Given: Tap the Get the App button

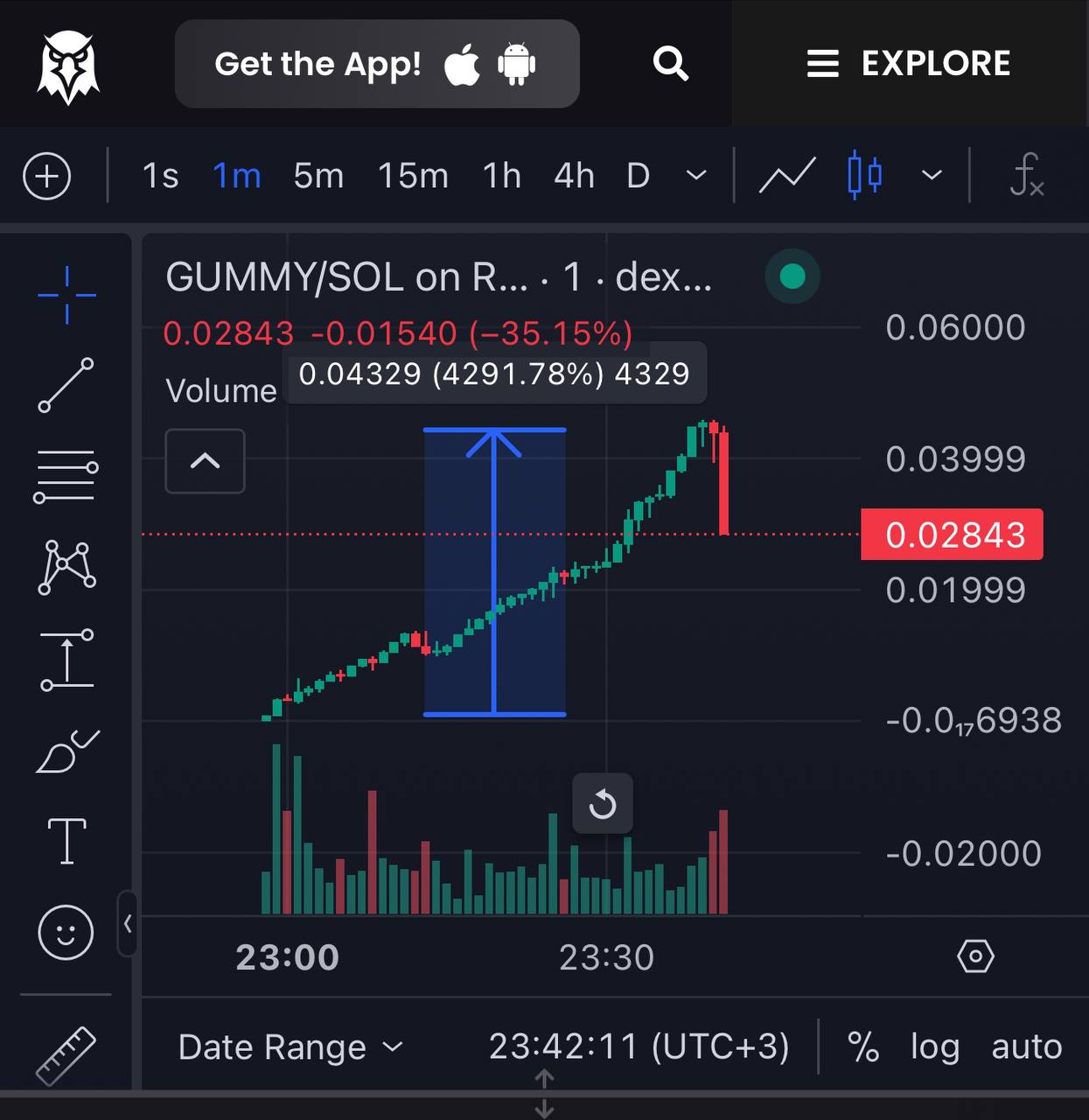Looking at the screenshot, I should click(x=376, y=64).
